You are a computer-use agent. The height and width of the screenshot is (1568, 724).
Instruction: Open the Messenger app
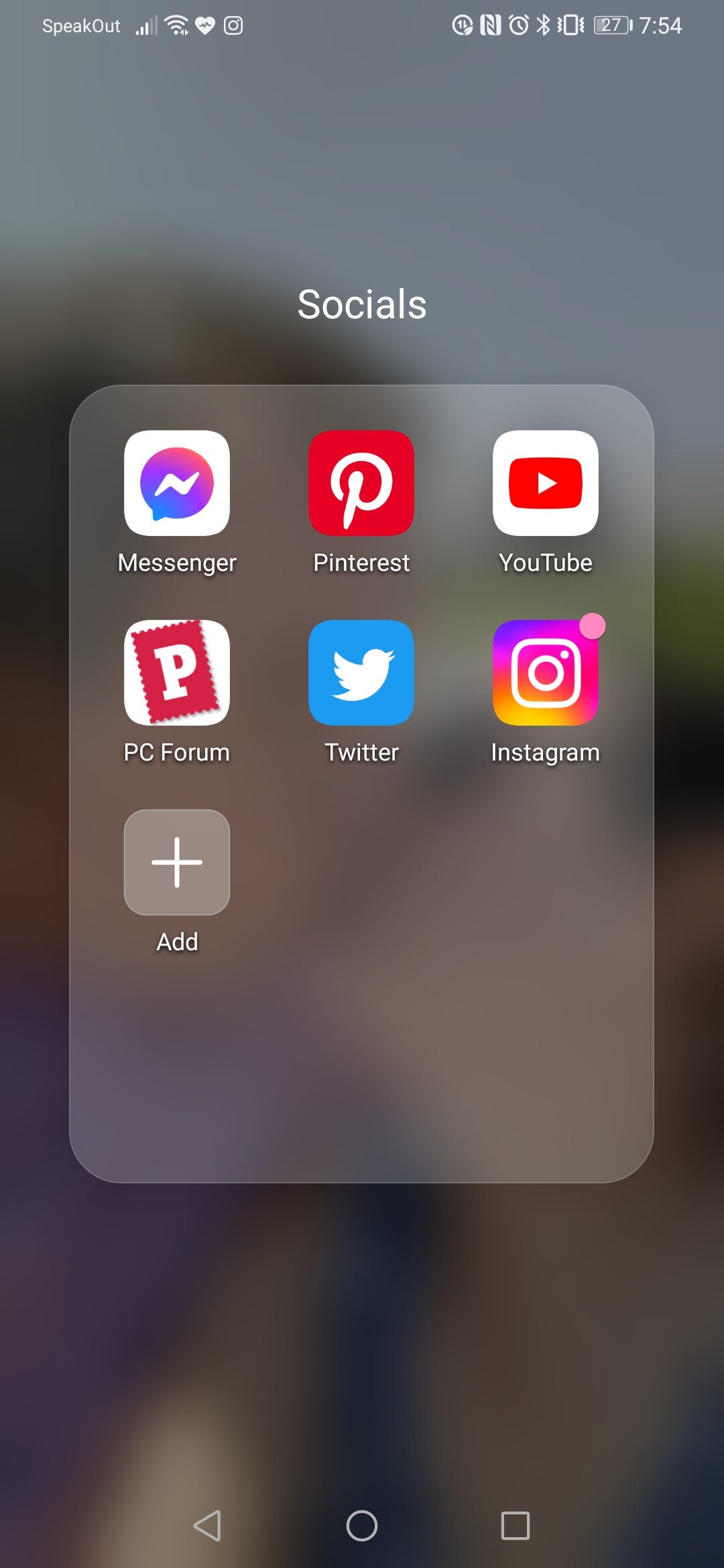coord(177,483)
